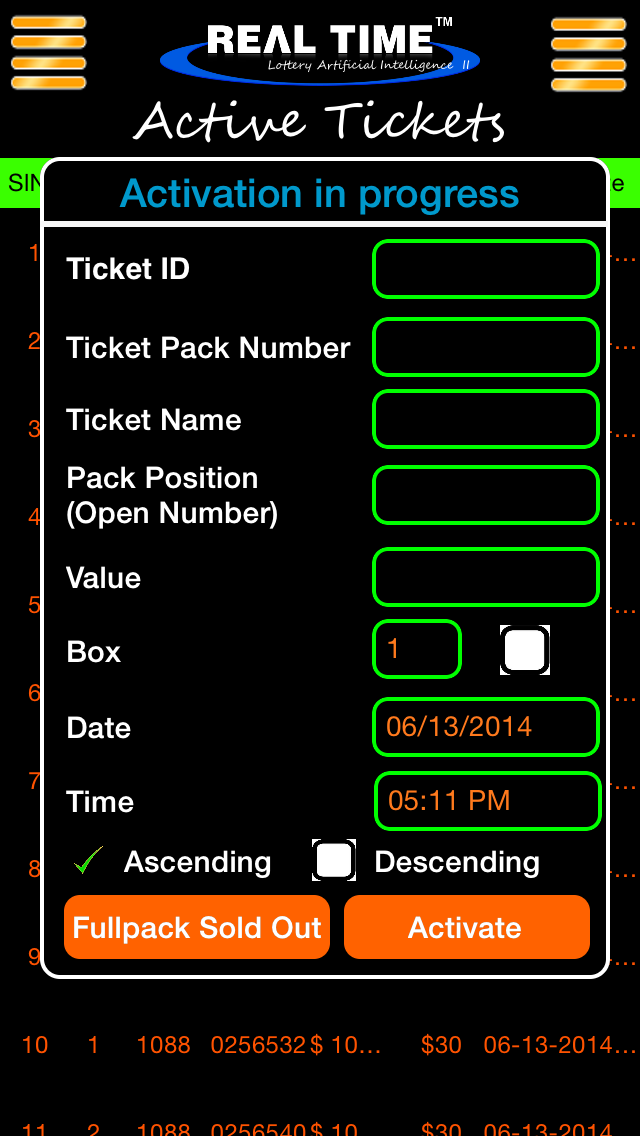Check the Descending option
640x1136 pixels.
click(334, 860)
